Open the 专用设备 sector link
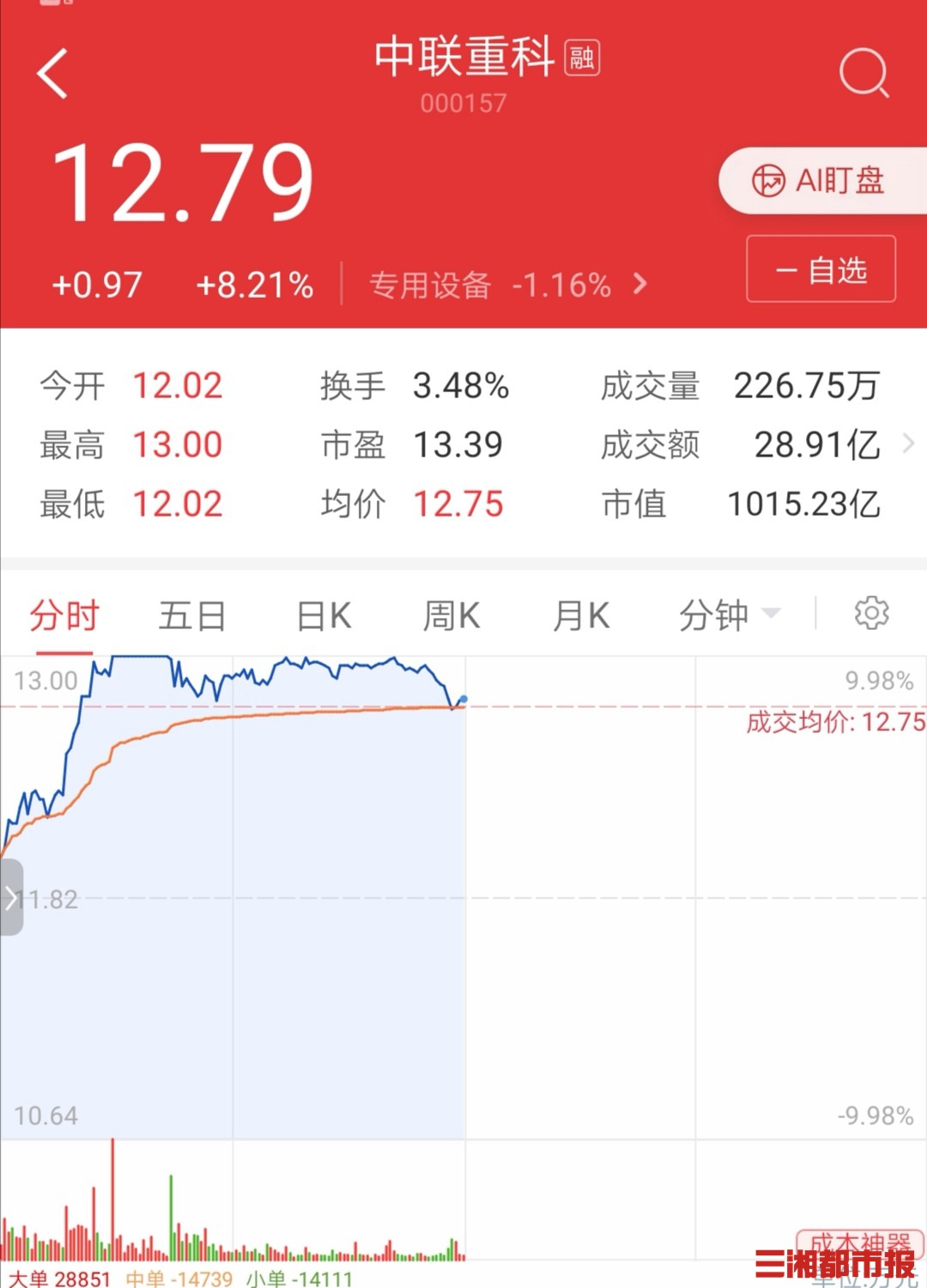927x1288 pixels. pyautogui.click(x=506, y=285)
